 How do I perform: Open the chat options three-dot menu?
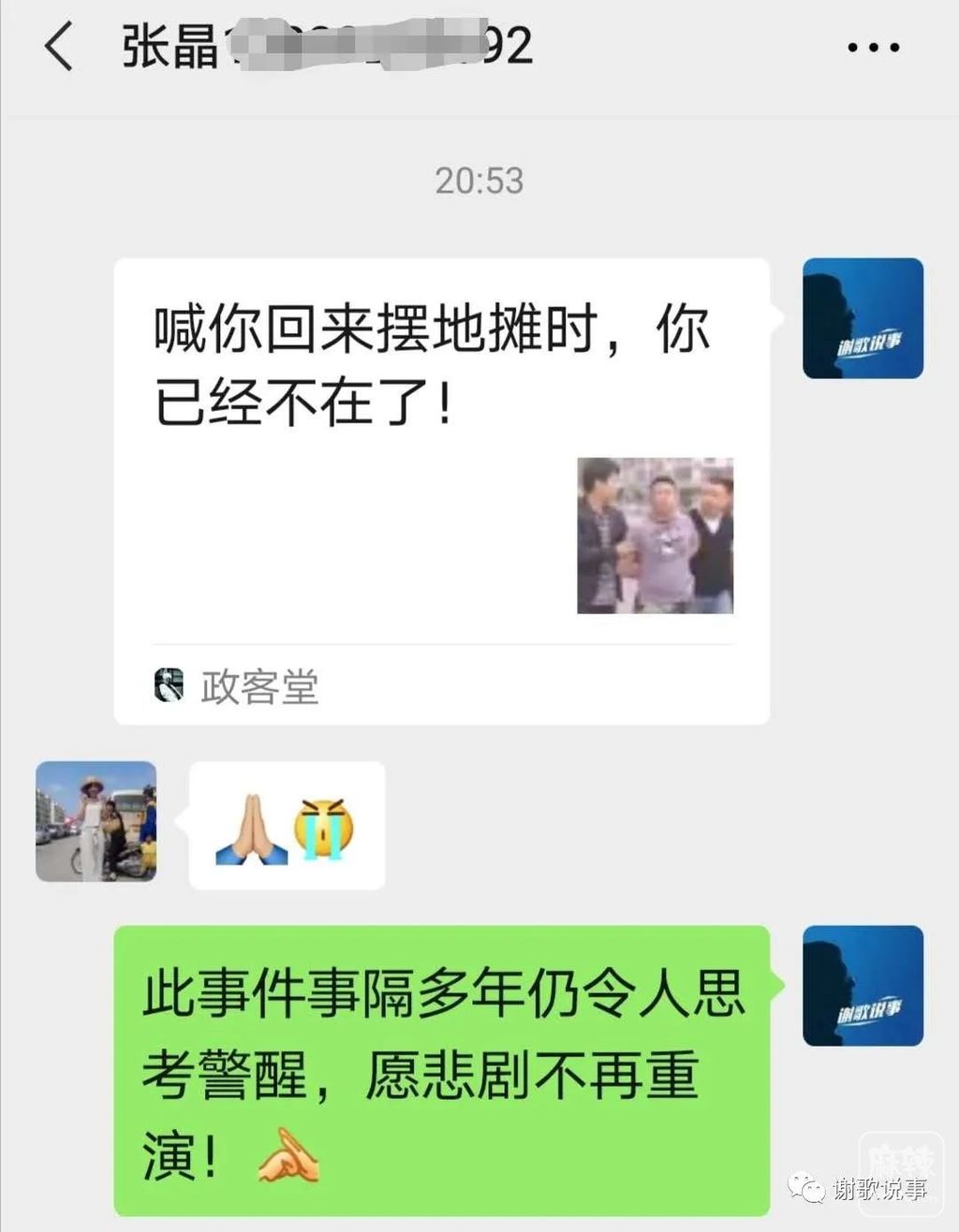[x=873, y=48]
